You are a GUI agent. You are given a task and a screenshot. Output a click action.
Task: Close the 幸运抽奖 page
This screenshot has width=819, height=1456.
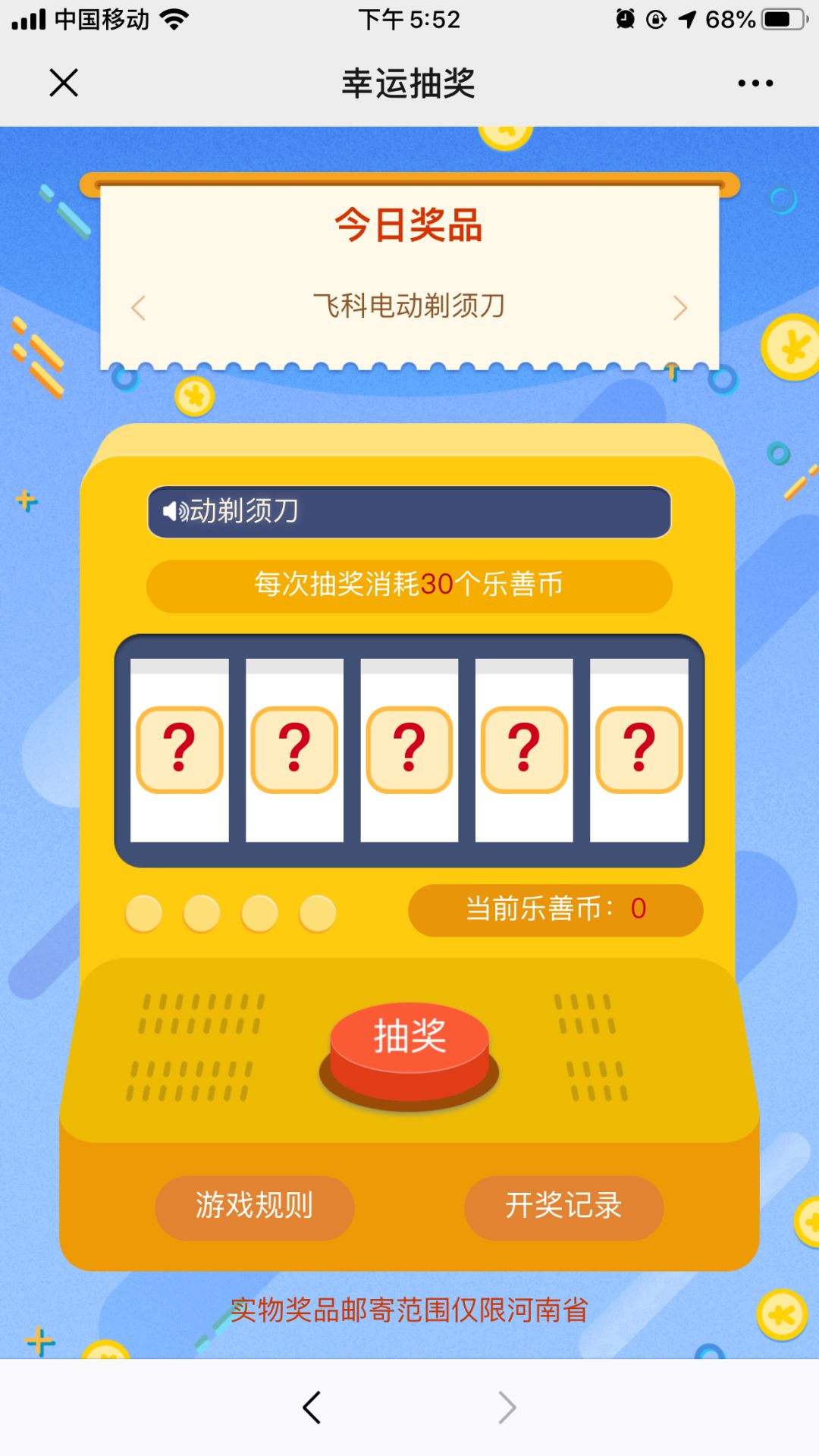64,83
